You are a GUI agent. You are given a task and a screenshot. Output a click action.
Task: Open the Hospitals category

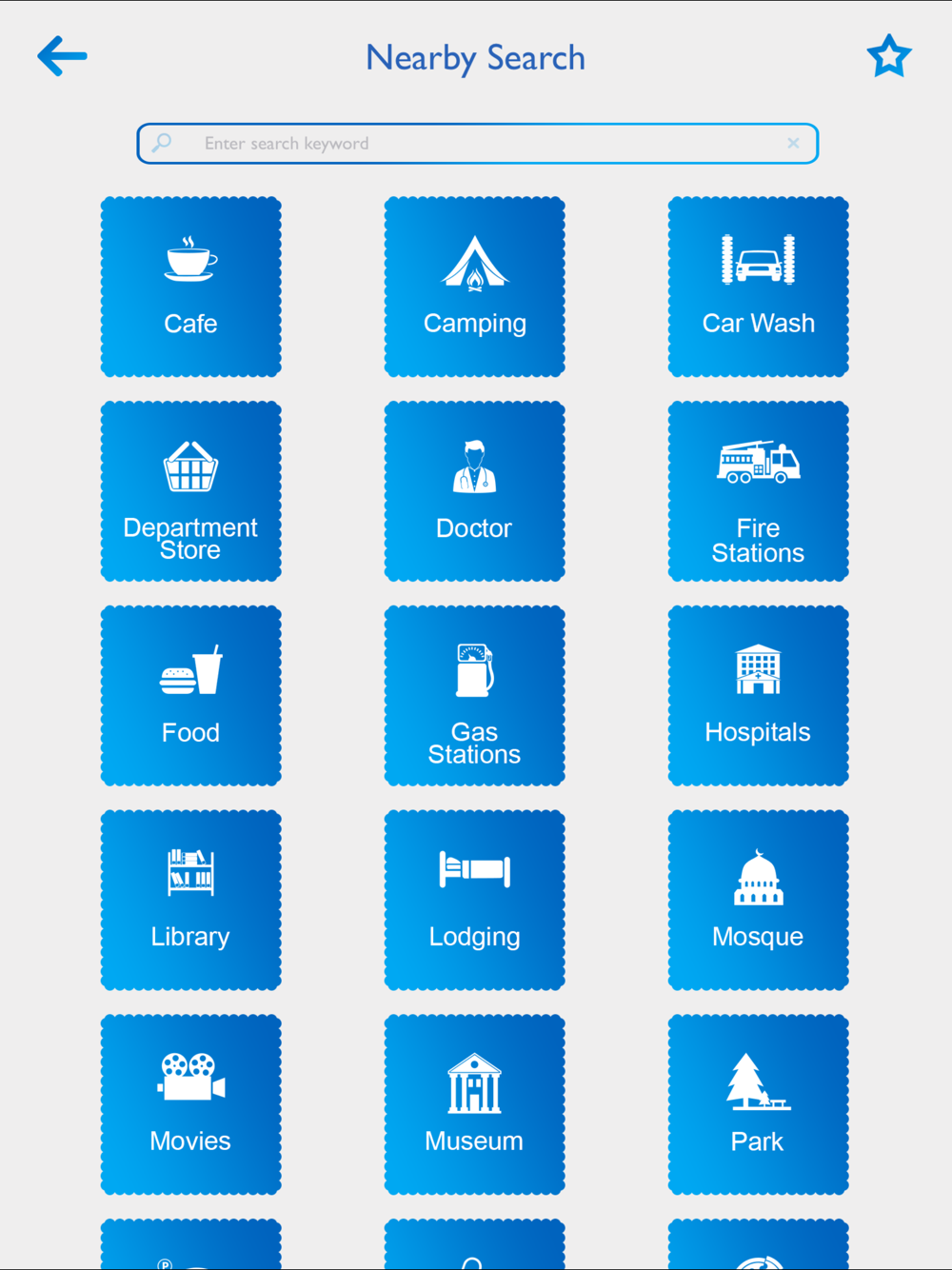pyautogui.click(x=759, y=696)
